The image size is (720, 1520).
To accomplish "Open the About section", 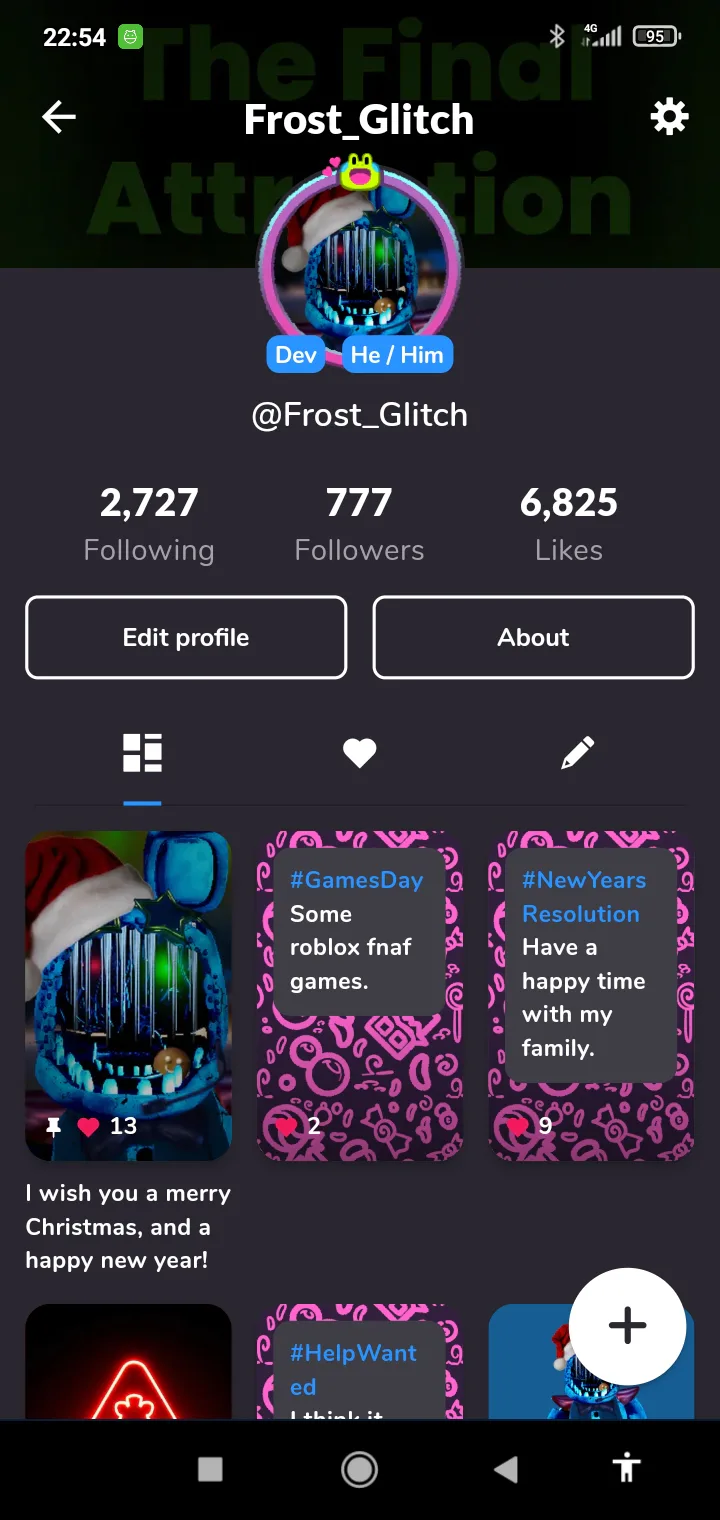I will pyautogui.click(x=533, y=638).
